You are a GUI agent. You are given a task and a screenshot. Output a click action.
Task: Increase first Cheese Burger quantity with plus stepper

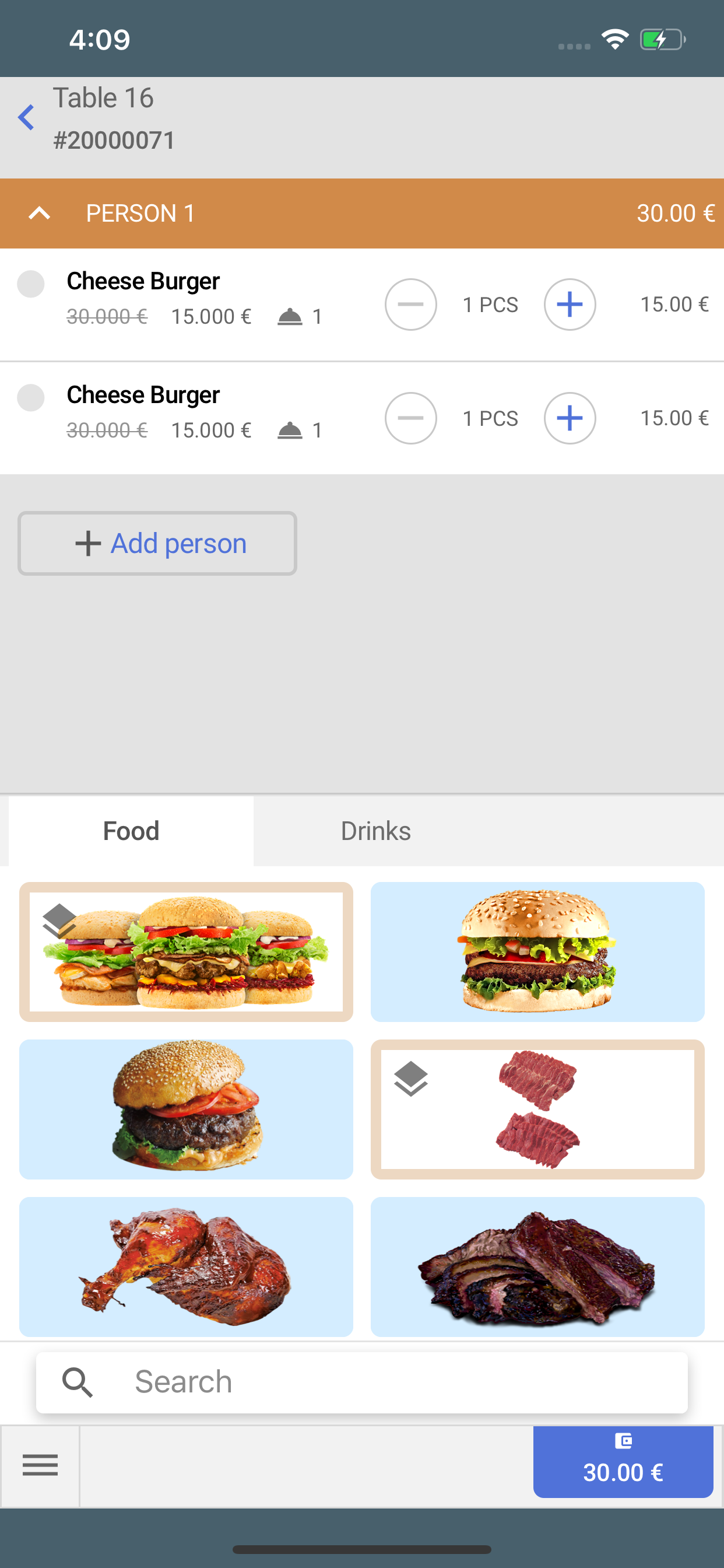click(x=570, y=304)
